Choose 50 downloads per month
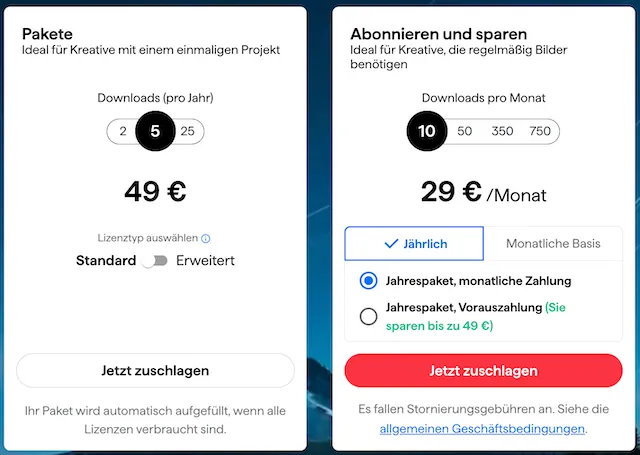Screen dimensions: 640x455 [x=465, y=131]
